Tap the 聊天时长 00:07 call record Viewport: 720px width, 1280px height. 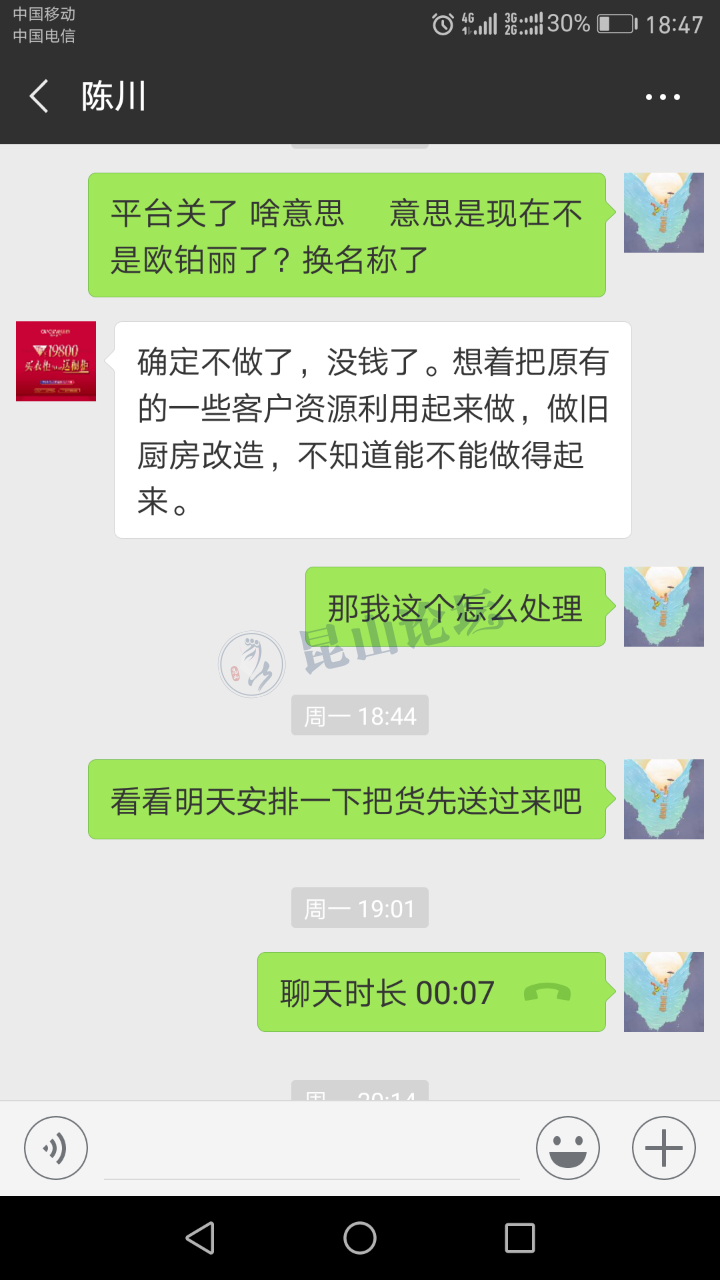430,992
